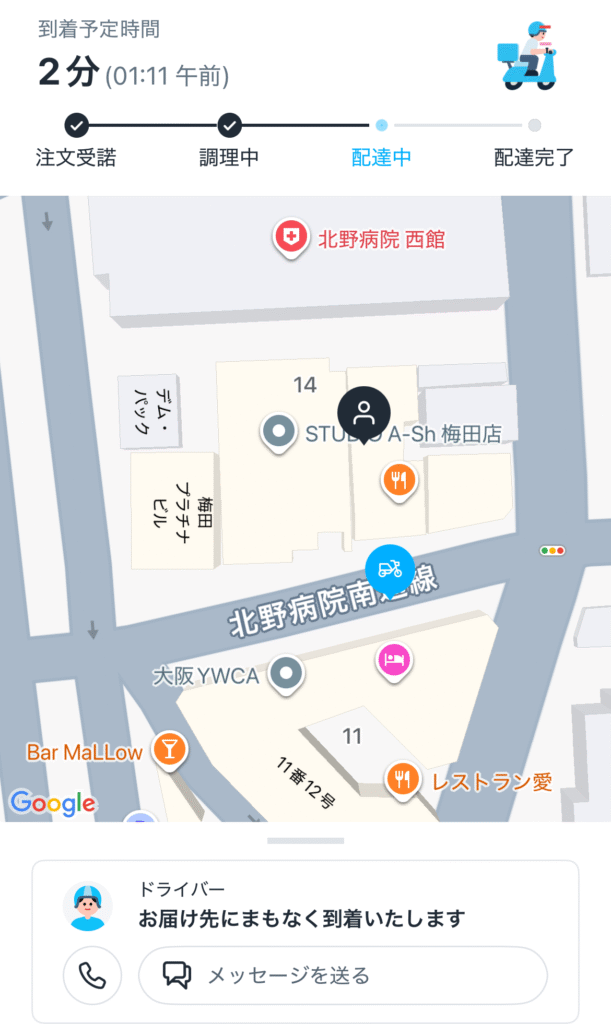Select the pink hotel marker on map
This screenshot has height=1024, width=611.
tap(394, 659)
